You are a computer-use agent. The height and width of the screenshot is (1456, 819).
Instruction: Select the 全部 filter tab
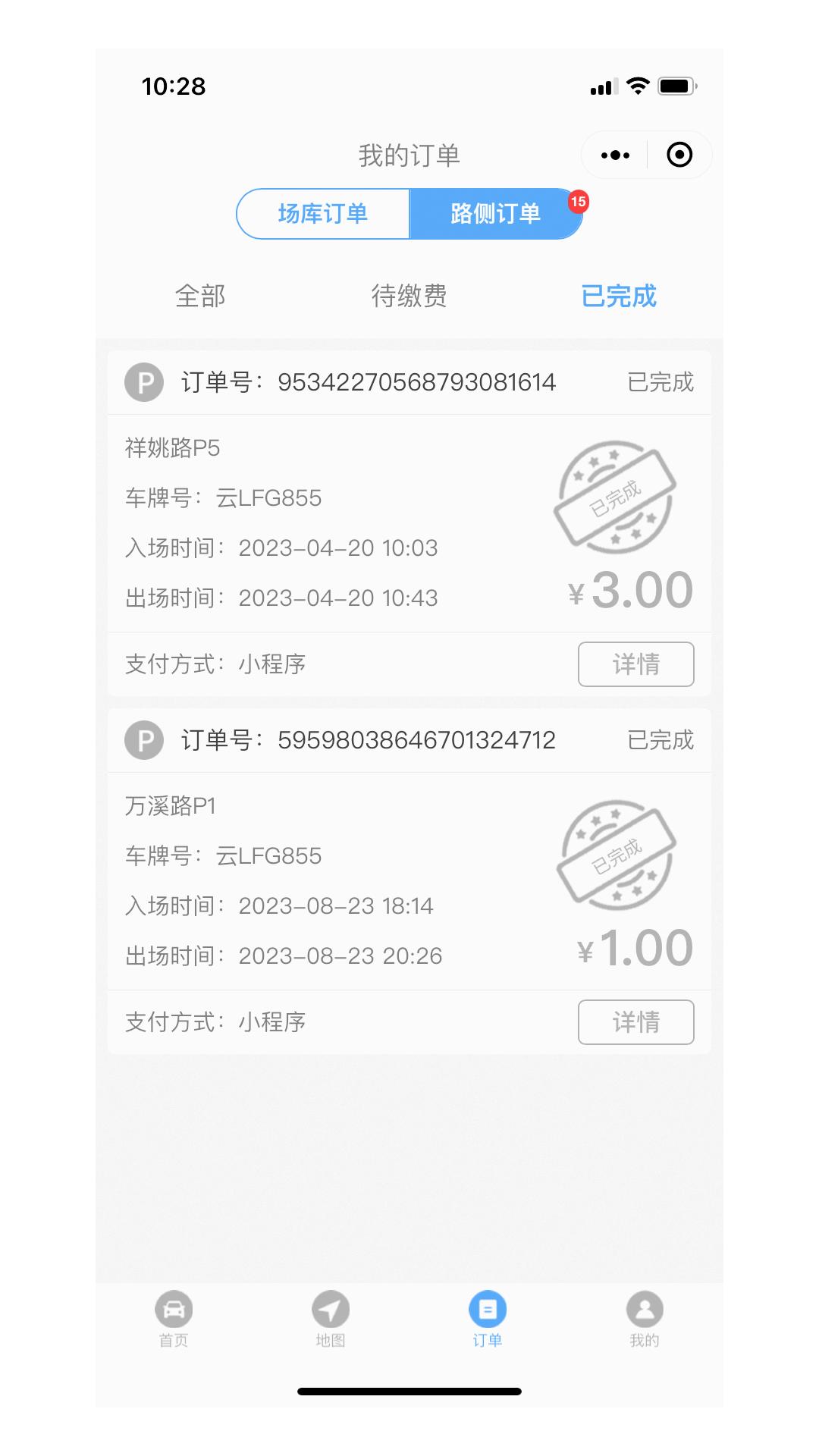(200, 297)
